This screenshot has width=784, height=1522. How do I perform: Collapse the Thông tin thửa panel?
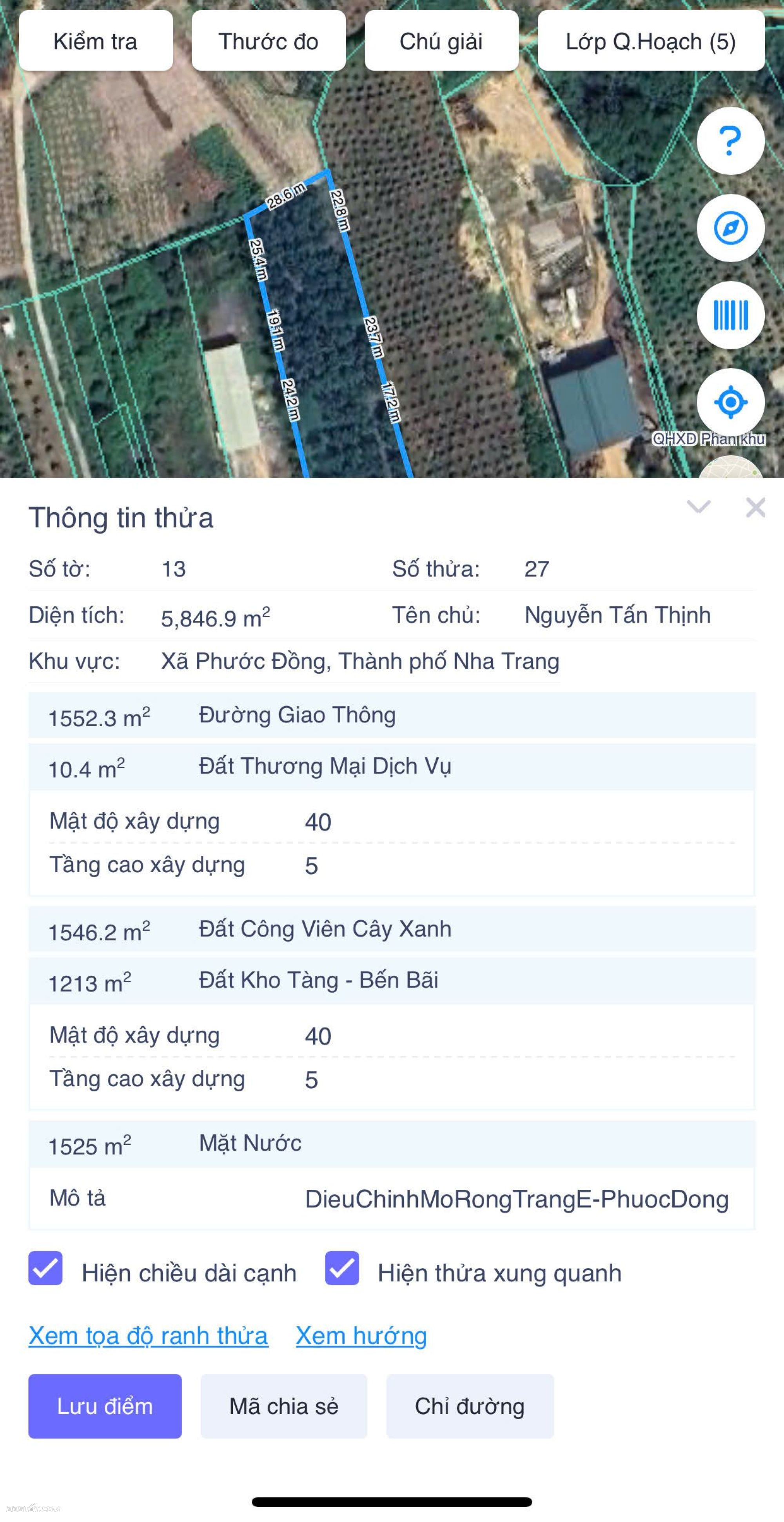point(698,507)
